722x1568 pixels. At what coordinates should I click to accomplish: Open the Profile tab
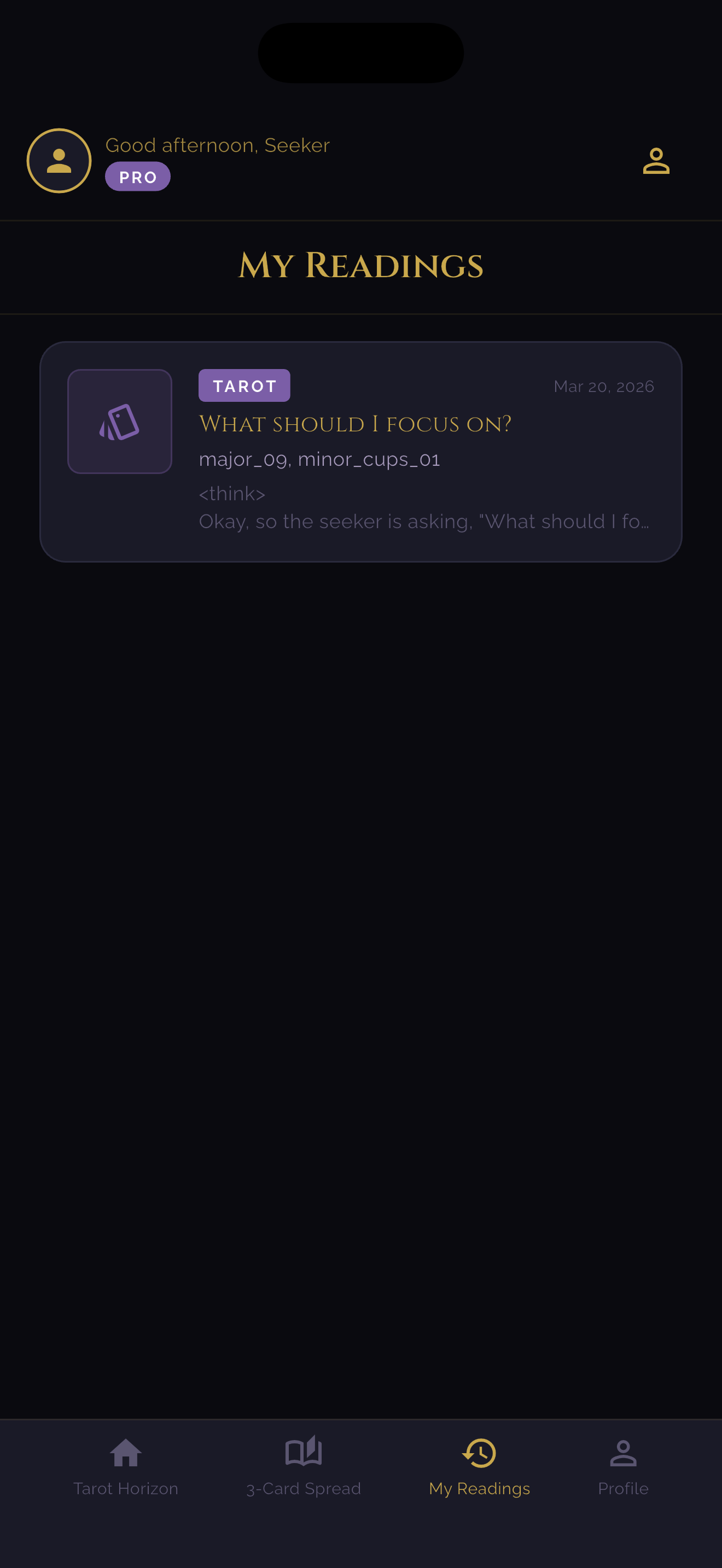coord(623,1467)
